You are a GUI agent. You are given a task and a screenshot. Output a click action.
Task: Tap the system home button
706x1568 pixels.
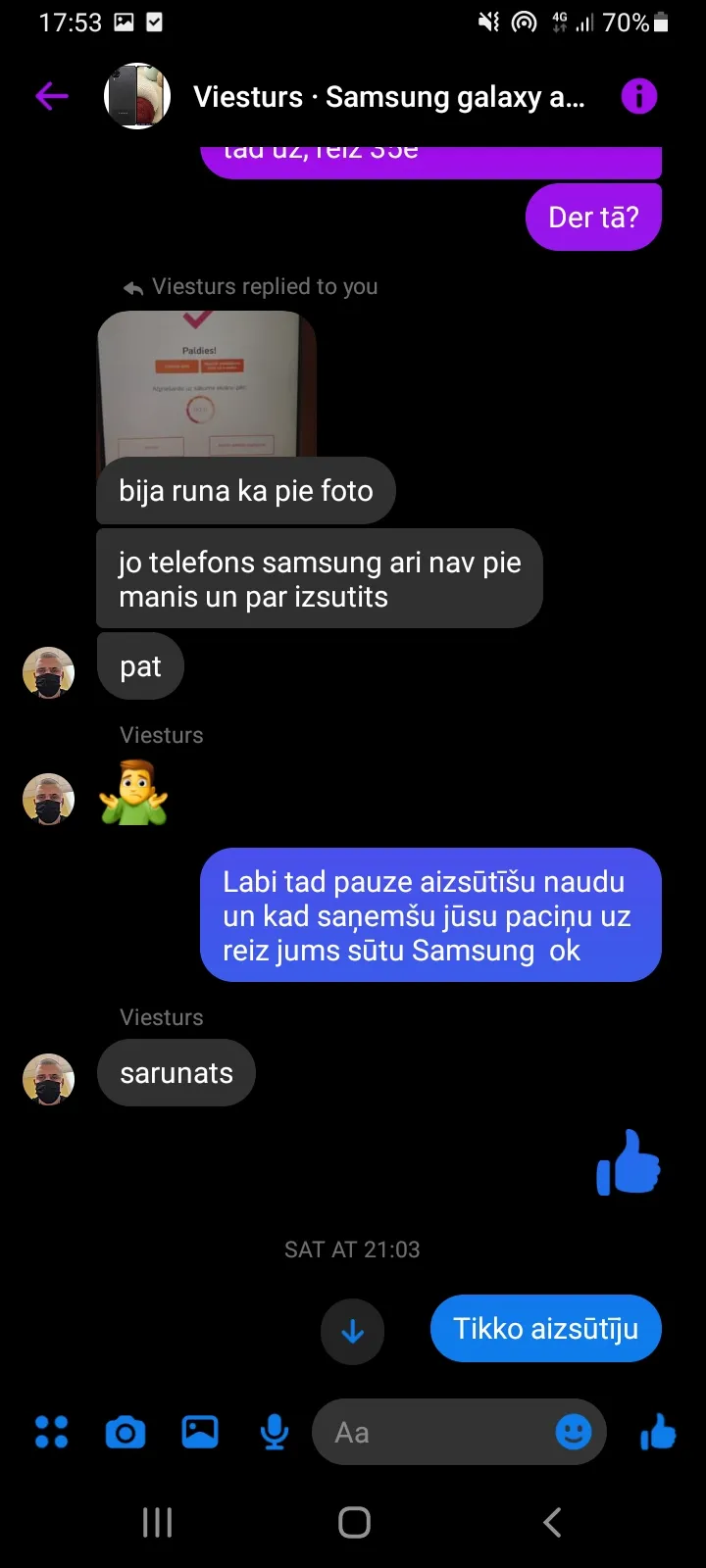[x=354, y=1522]
